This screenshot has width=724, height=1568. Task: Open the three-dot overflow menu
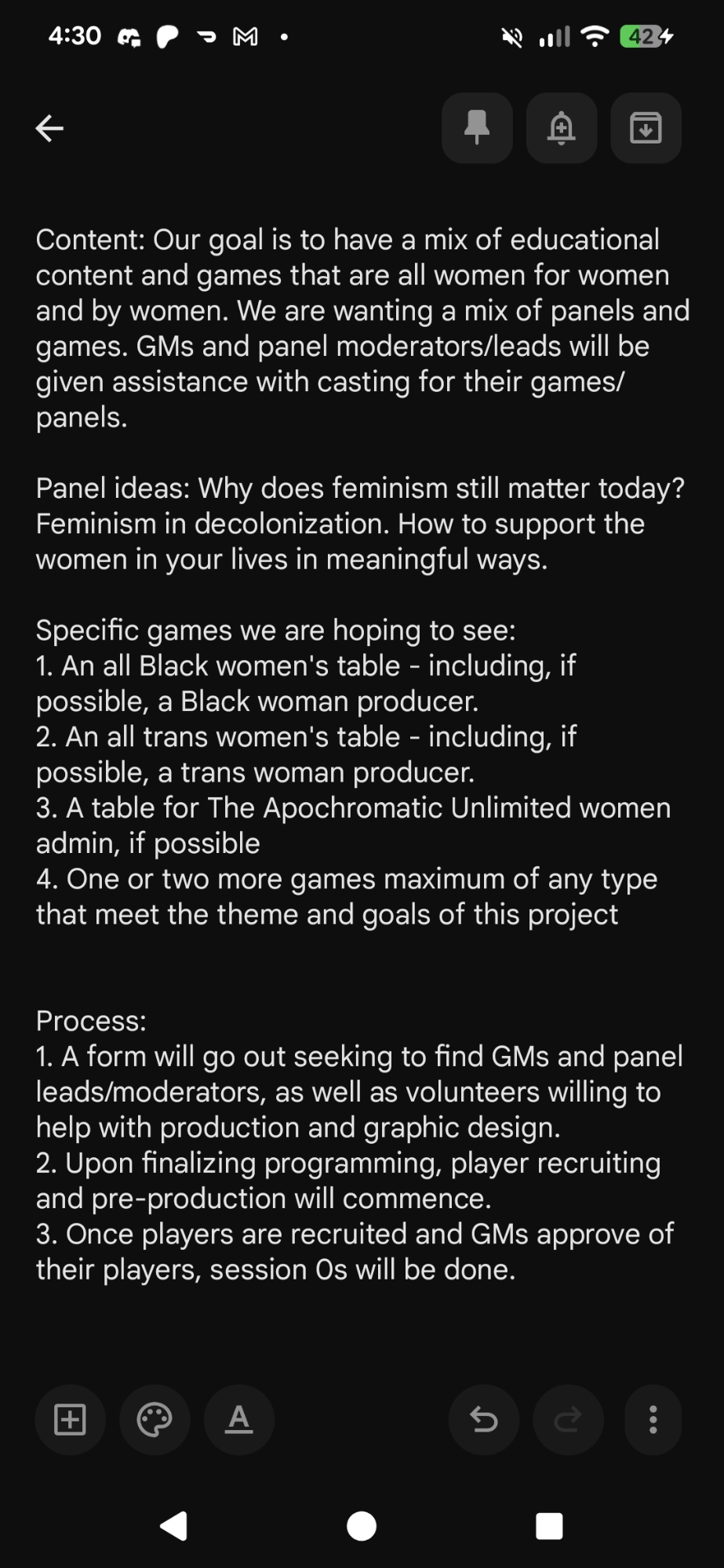[653, 1419]
